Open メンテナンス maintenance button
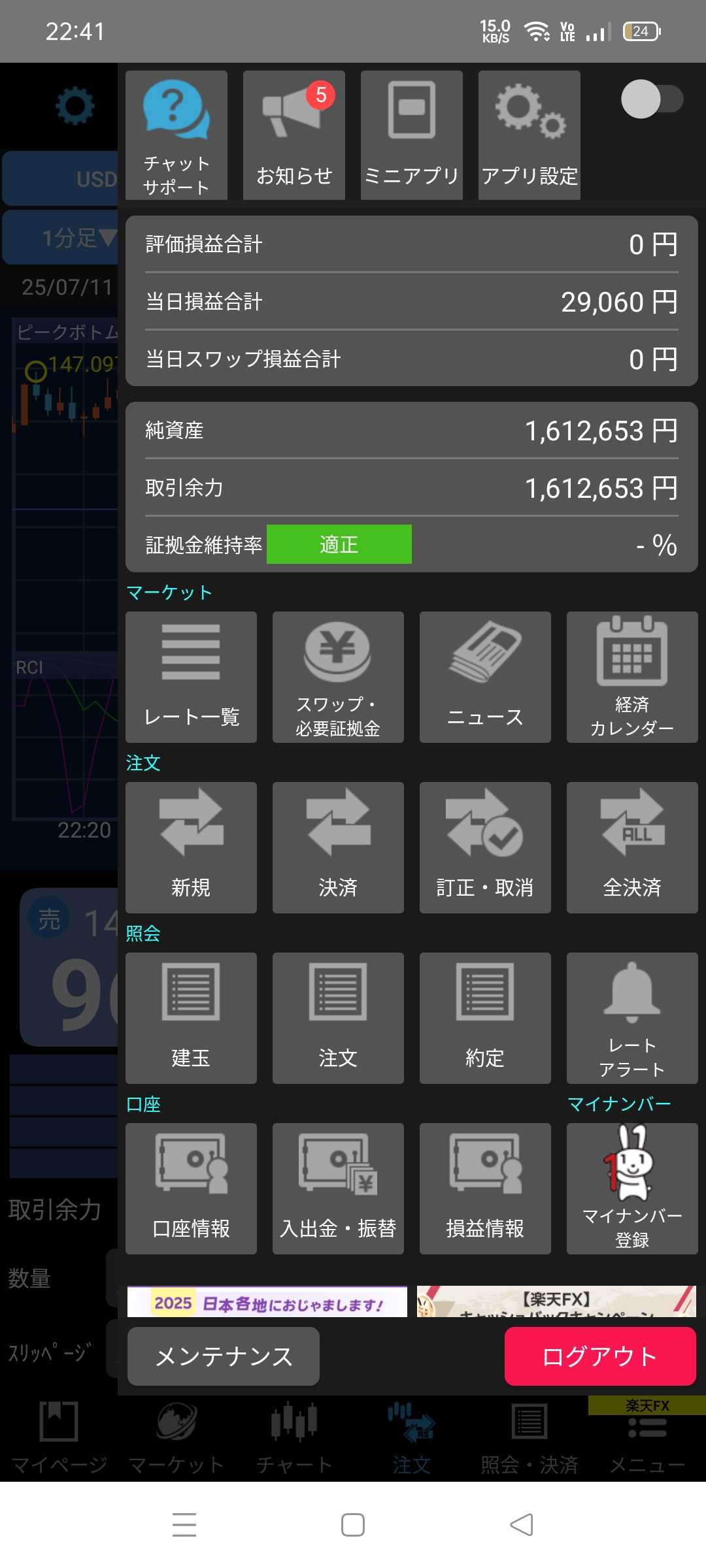 coord(224,1356)
